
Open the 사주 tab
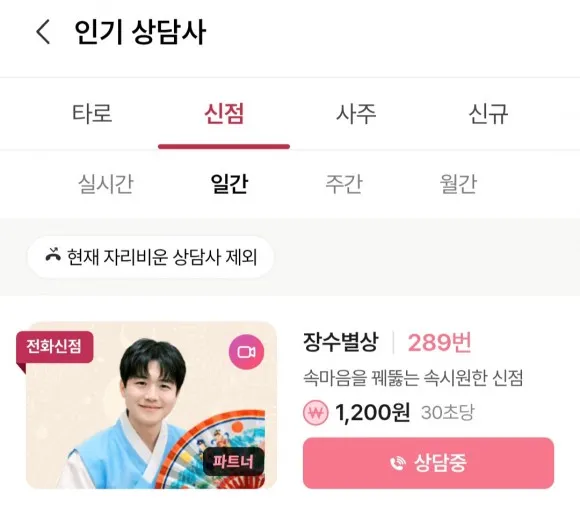356,114
